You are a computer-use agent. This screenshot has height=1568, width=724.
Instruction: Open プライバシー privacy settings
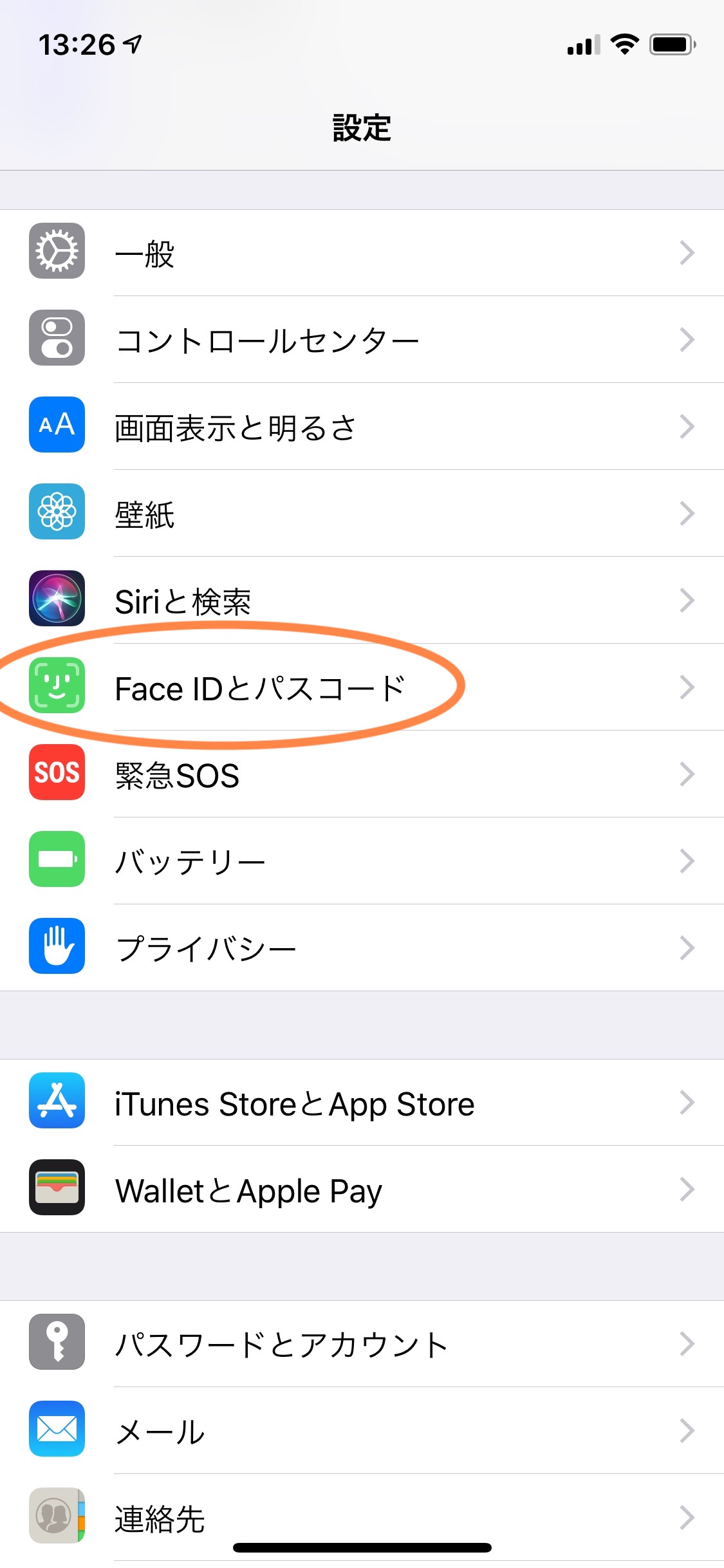(360, 948)
